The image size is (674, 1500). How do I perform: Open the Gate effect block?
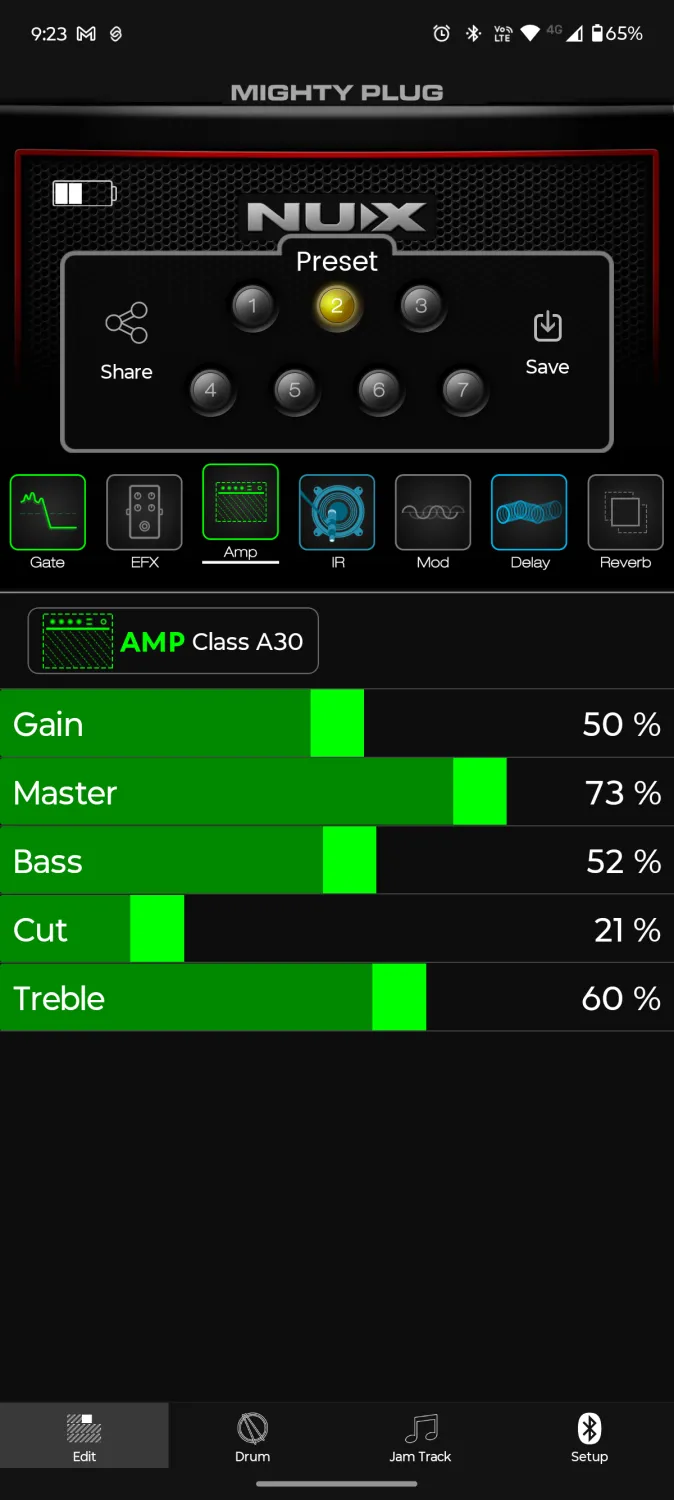pyautogui.click(x=48, y=513)
